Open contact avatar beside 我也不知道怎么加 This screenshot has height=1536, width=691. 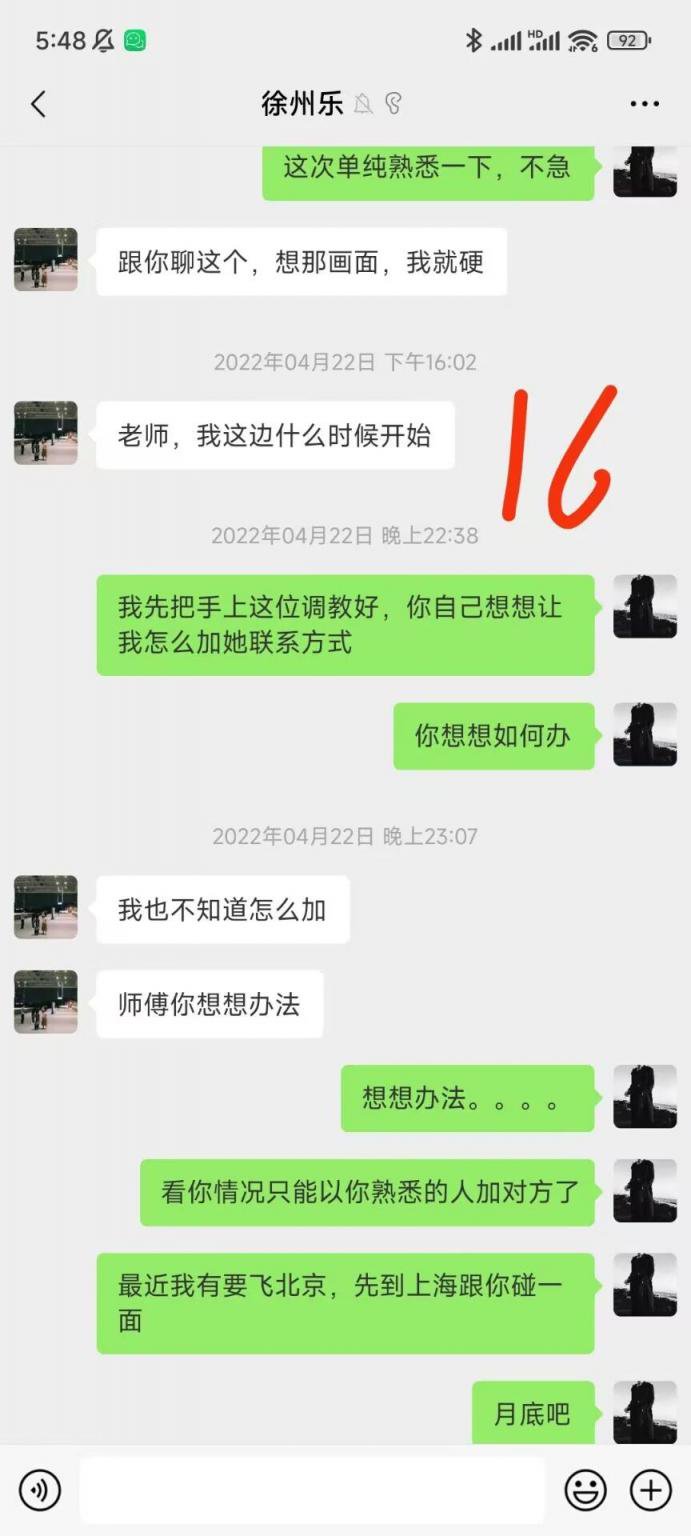[x=46, y=908]
